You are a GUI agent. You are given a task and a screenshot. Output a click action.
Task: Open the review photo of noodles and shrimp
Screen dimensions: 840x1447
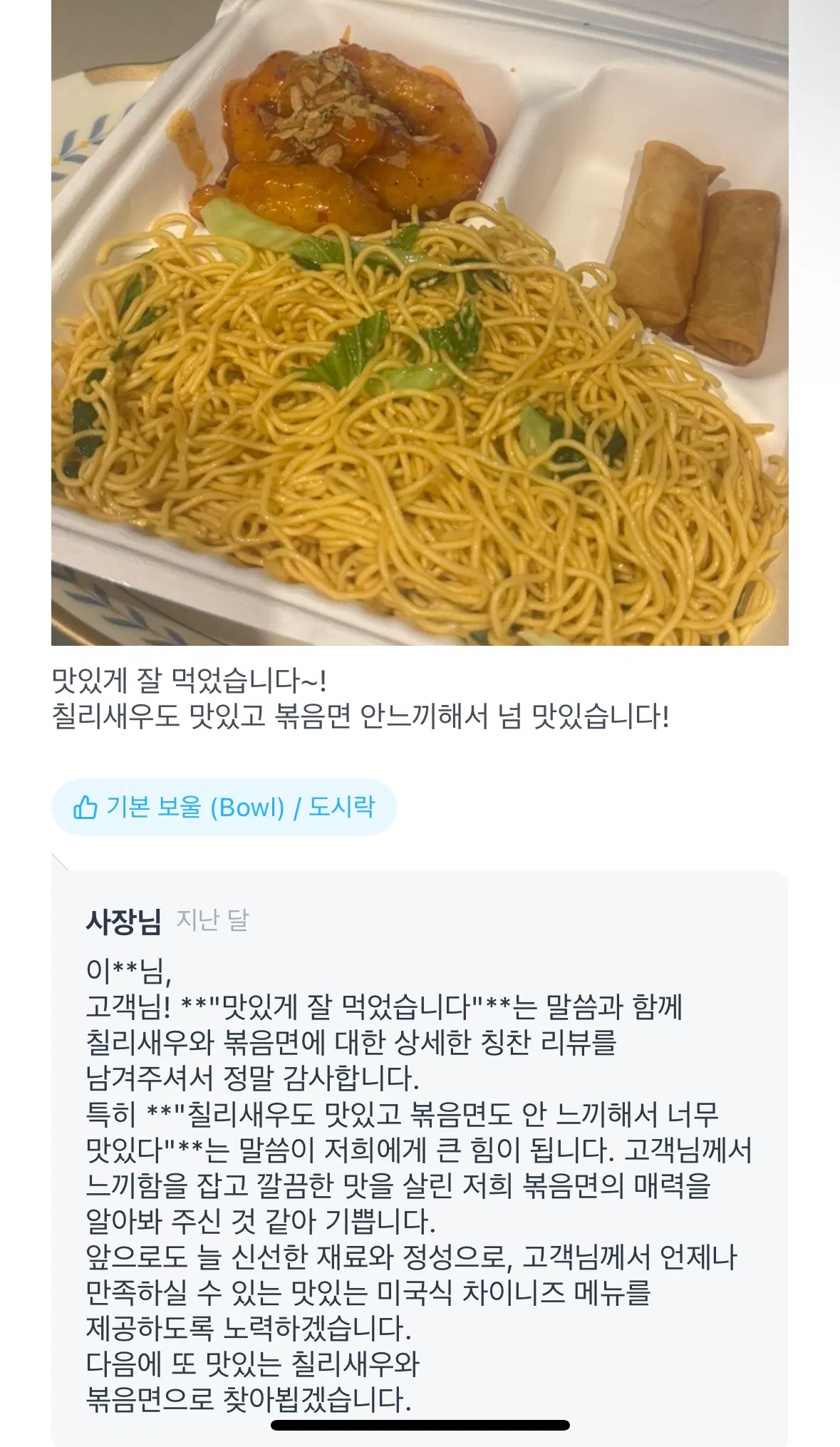tap(420, 322)
